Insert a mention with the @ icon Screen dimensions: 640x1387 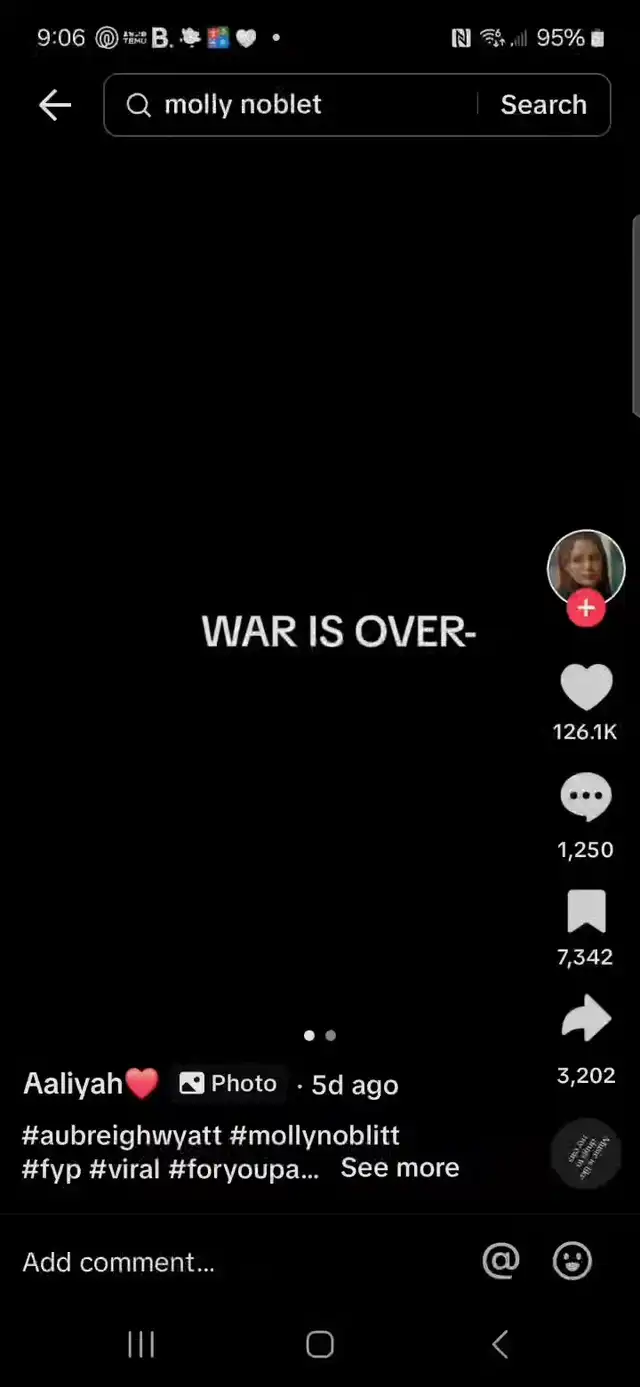click(501, 1261)
